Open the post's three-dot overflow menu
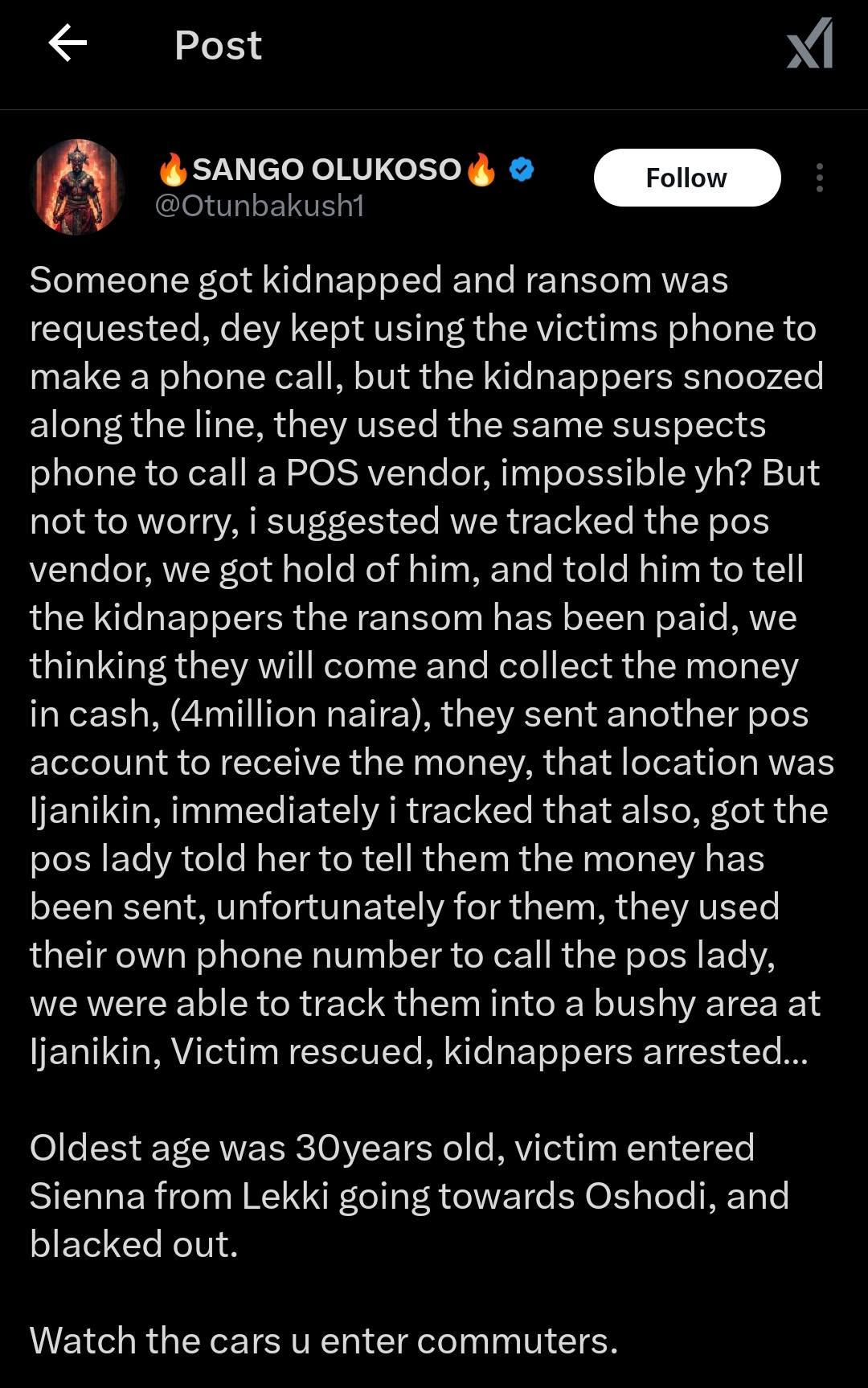The height and width of the screenshot is (1388, 868). pyautogui.click(x=819, y=178)
